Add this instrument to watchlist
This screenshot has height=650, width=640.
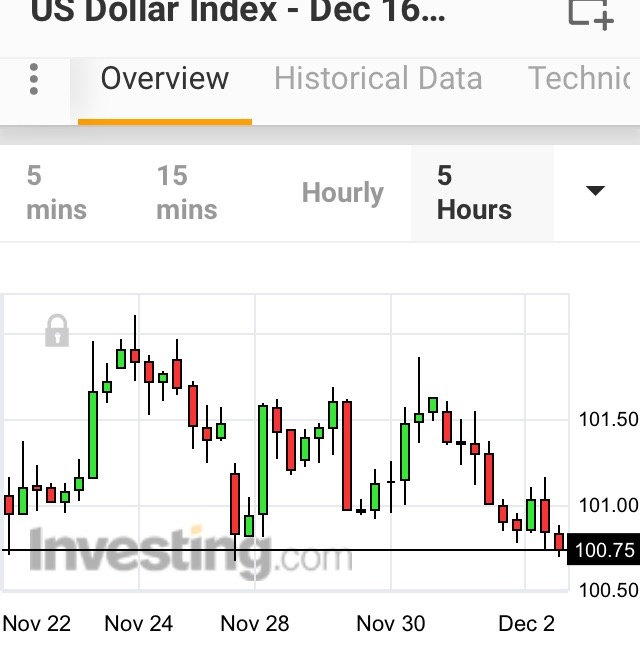click(589, 13)
